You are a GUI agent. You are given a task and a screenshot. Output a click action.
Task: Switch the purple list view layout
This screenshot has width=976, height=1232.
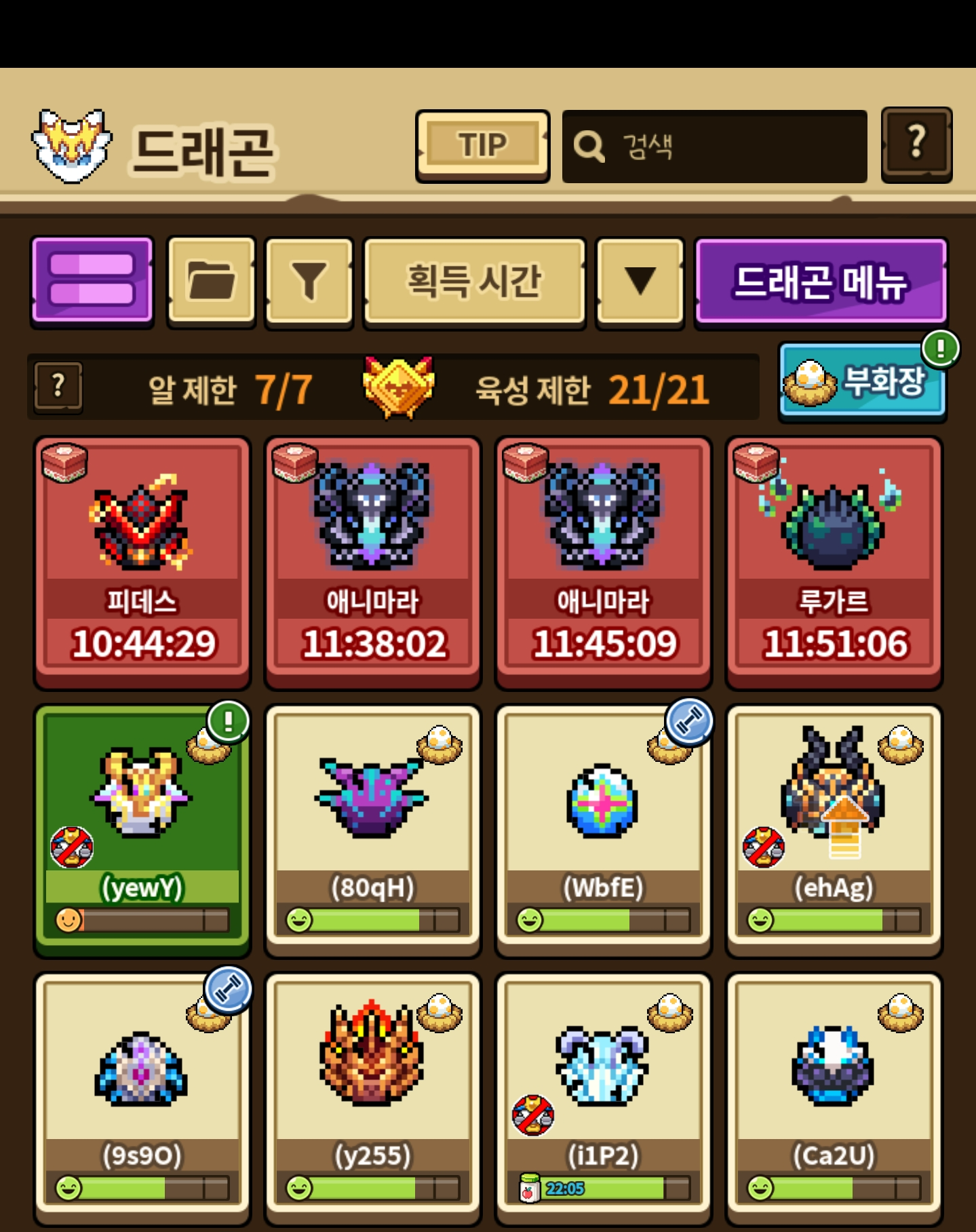pos(92,280)
